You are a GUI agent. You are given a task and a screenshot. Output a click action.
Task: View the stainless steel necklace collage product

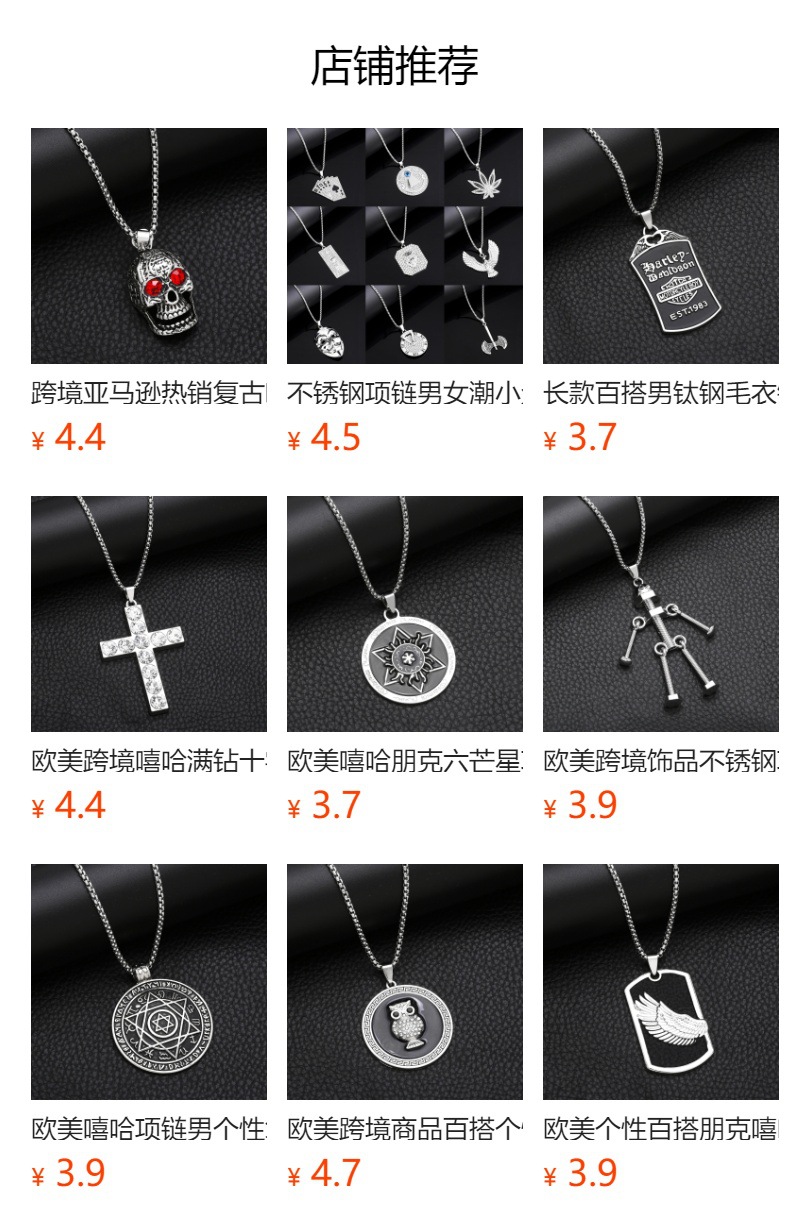pos(404,246)
